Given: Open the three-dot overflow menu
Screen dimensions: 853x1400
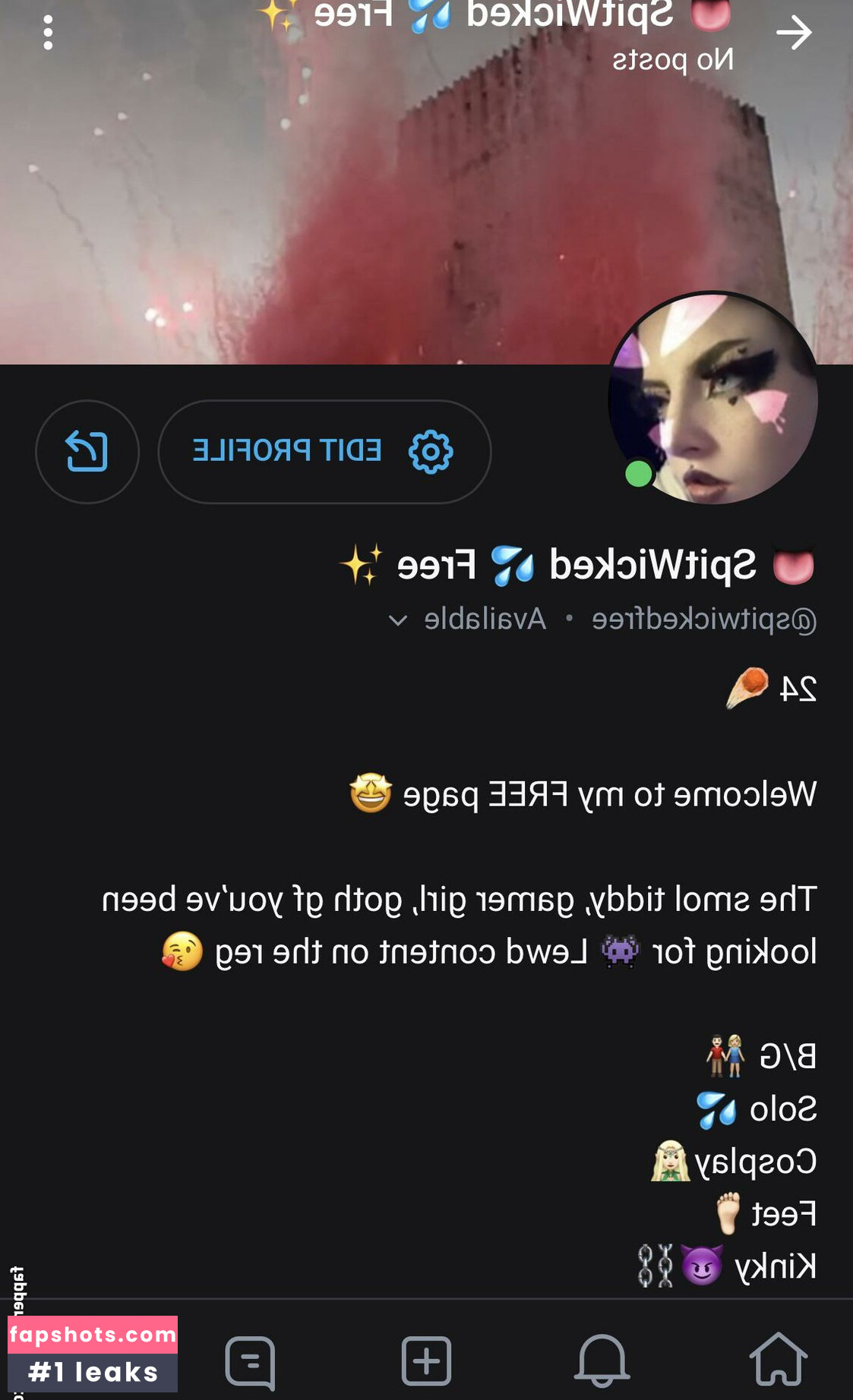Looking at the screenshot, I should (x=48, y=33).
